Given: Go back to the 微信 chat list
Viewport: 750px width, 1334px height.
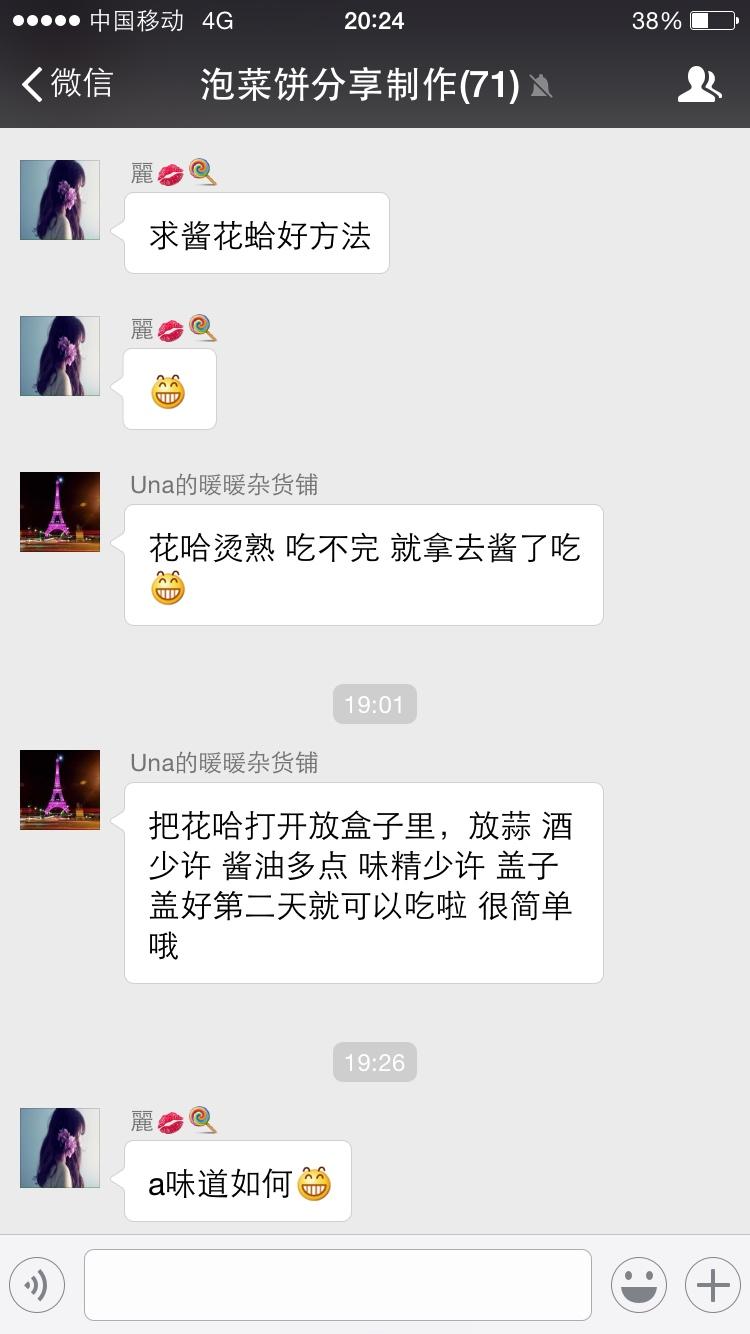Looking at the screenshot, I should point(66,84).
